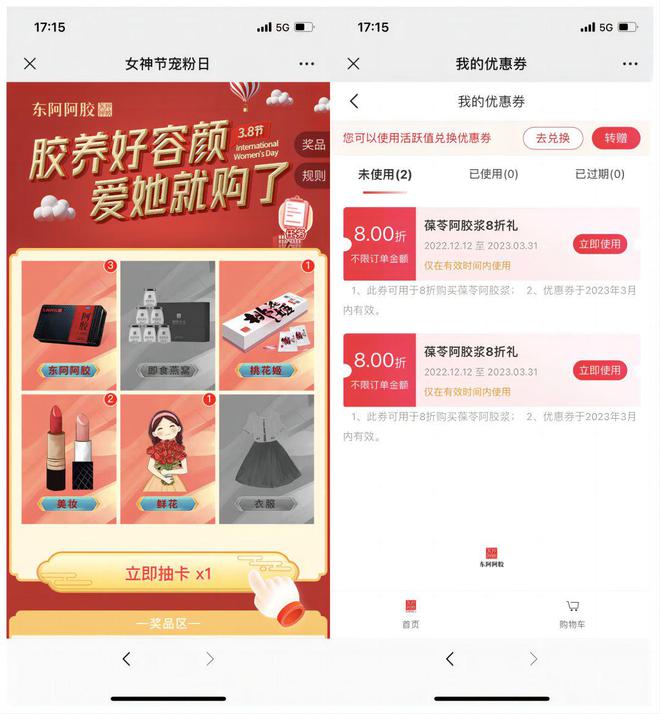Viewport: 660px width, 714px height.
Task: Open the 首页 bottom tab
Action: click(x=410, y=614)
